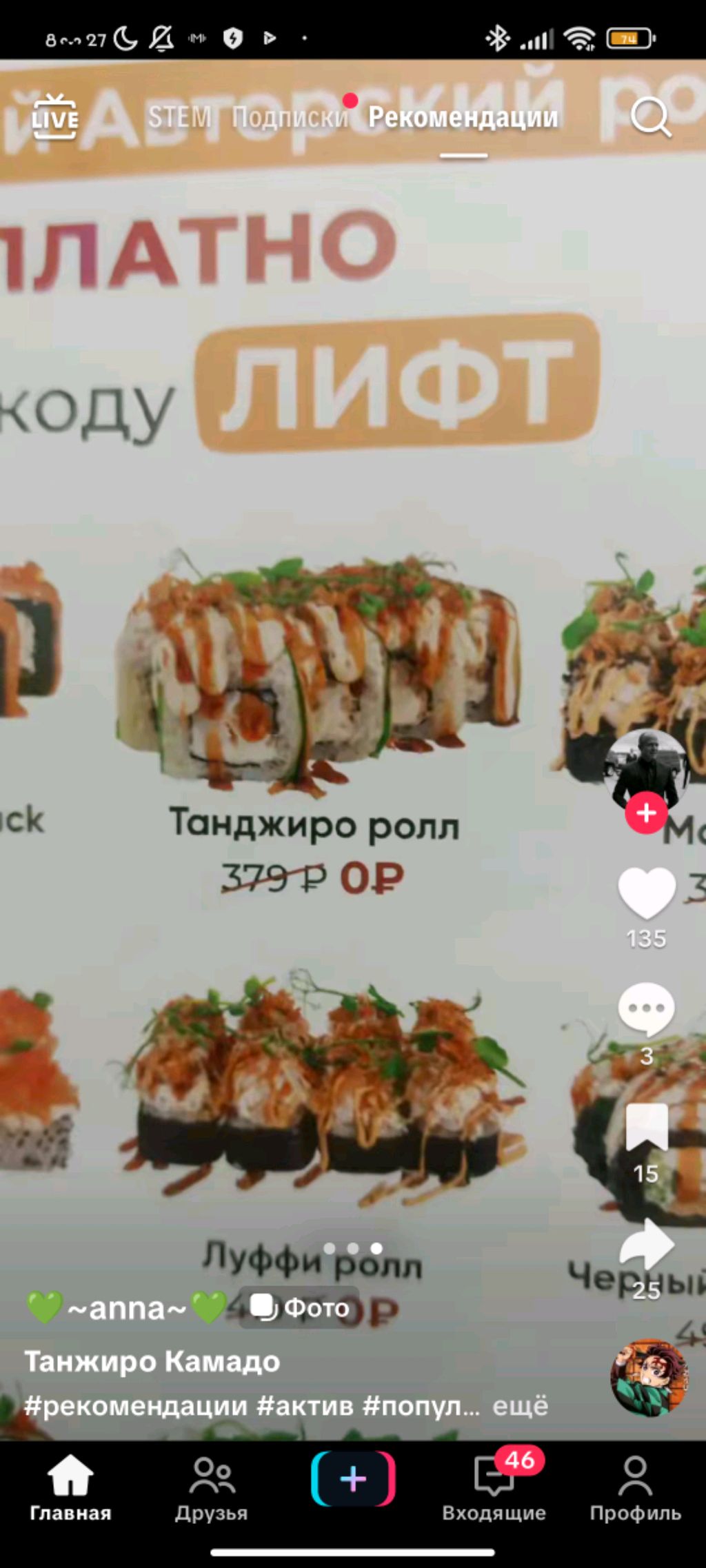
Task: Create a new post with plus button
Action: (x=353, y=1479)
